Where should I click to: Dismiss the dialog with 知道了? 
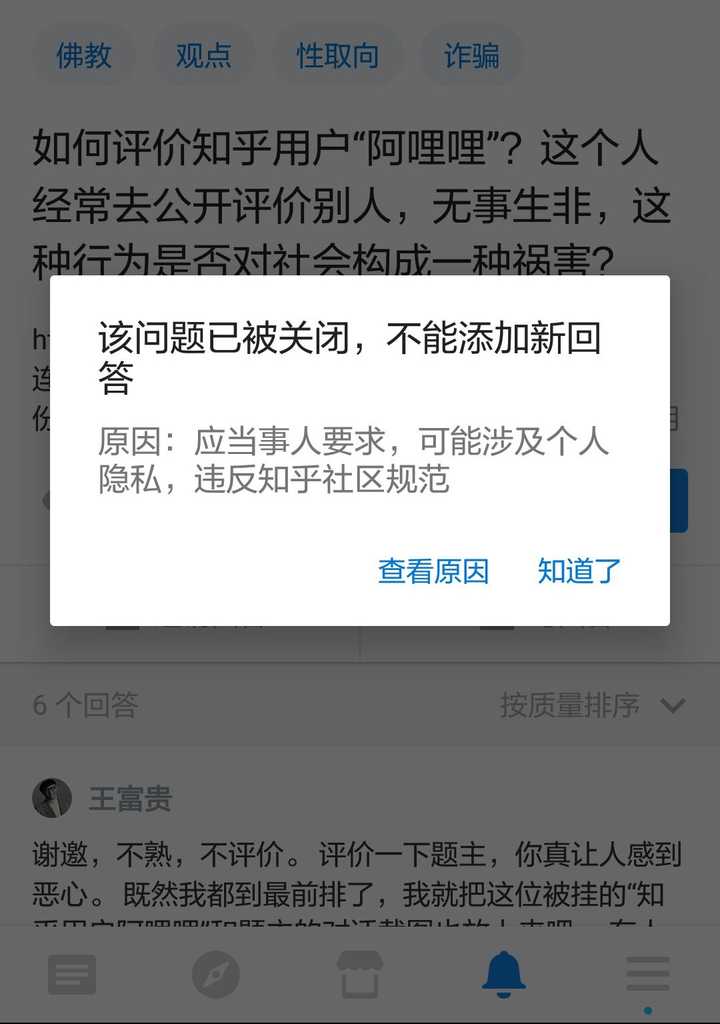click(579, 571)
